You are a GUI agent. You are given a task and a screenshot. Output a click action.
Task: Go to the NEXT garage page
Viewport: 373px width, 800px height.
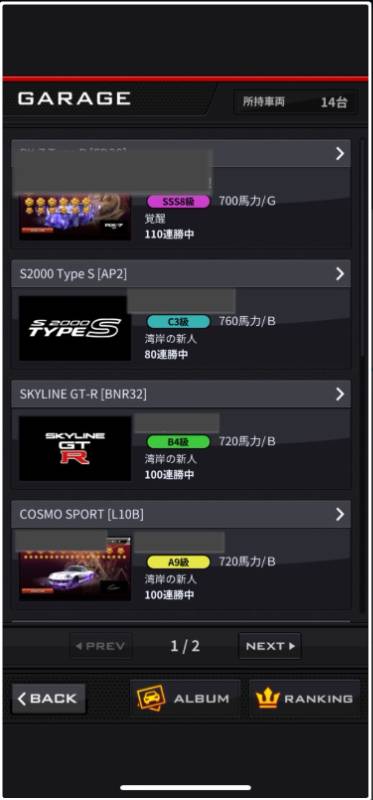coord(270,646)
